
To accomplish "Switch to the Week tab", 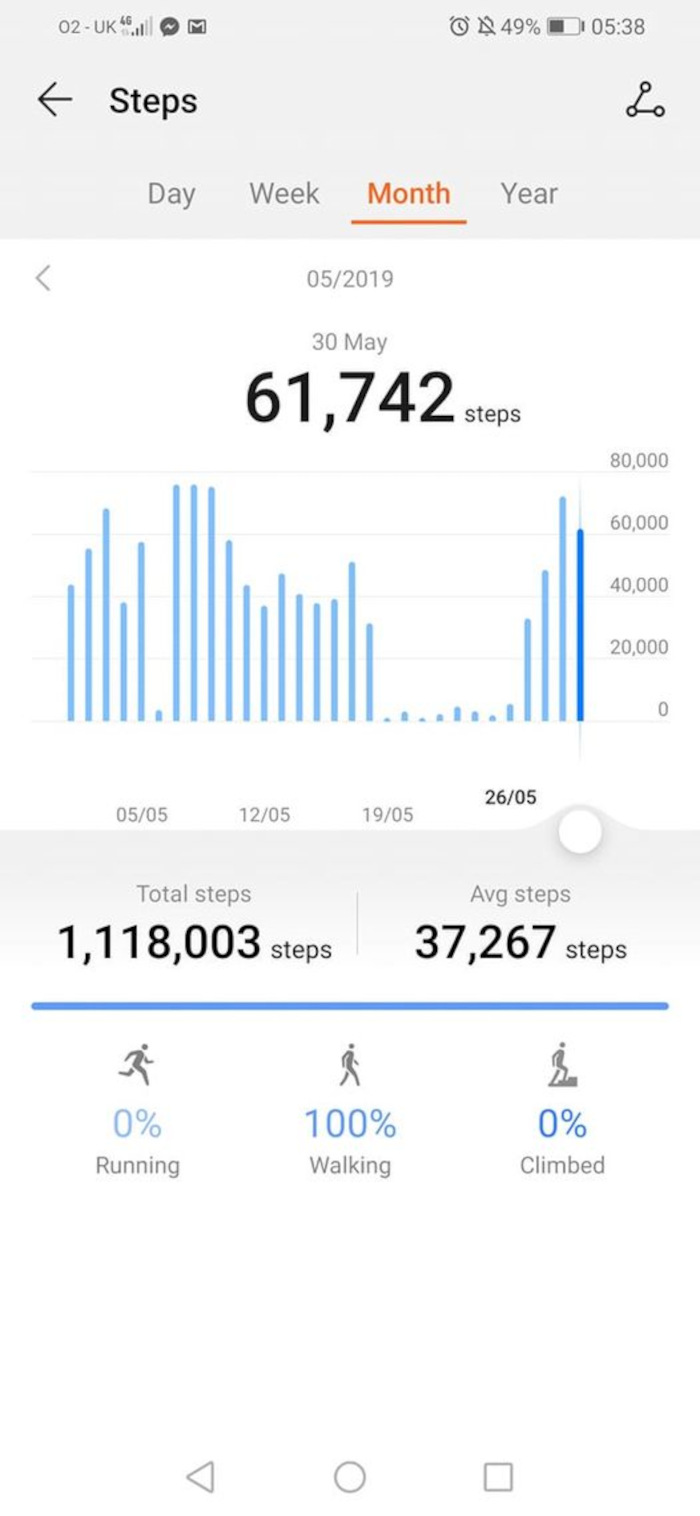I will (x=284, y=193).
